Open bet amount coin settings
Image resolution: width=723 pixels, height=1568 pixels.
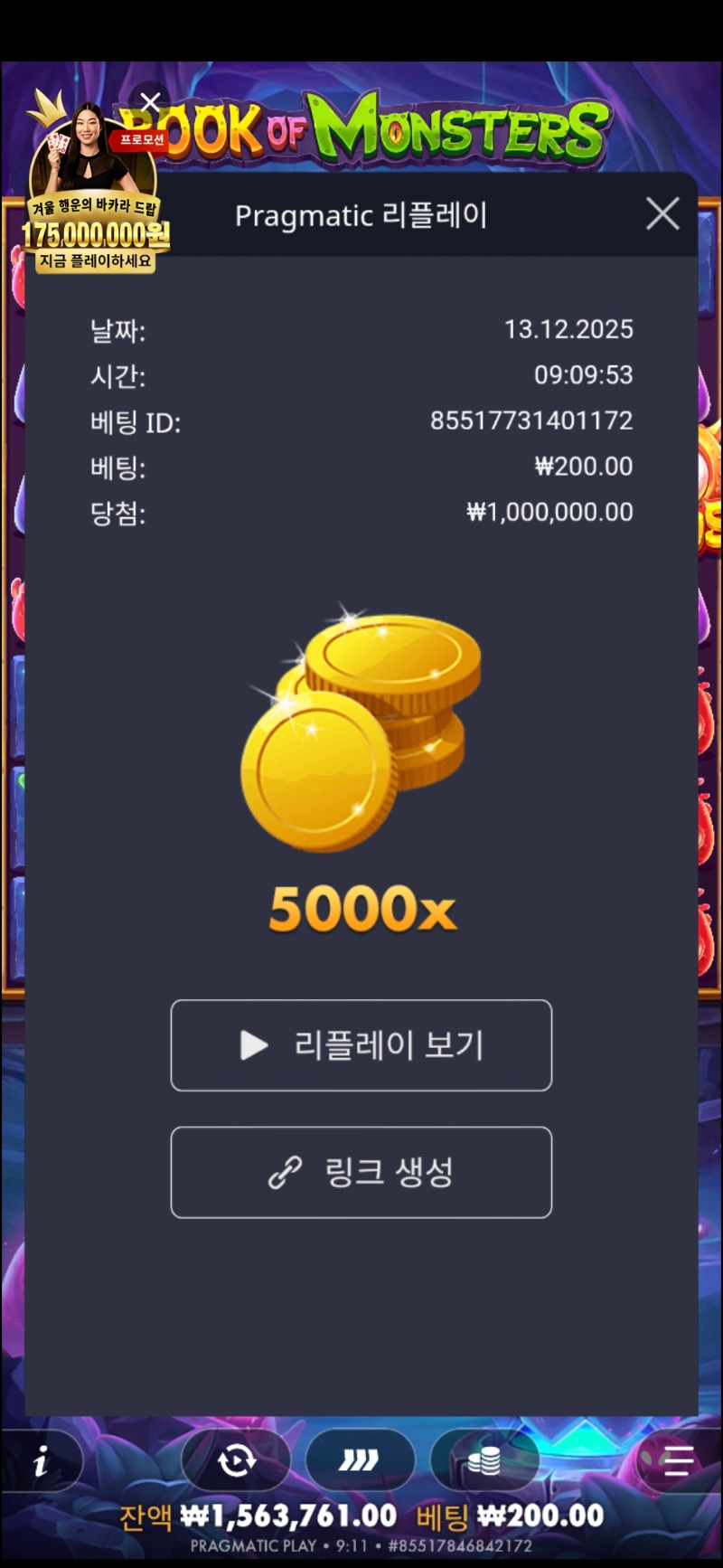pos(484,1460)
